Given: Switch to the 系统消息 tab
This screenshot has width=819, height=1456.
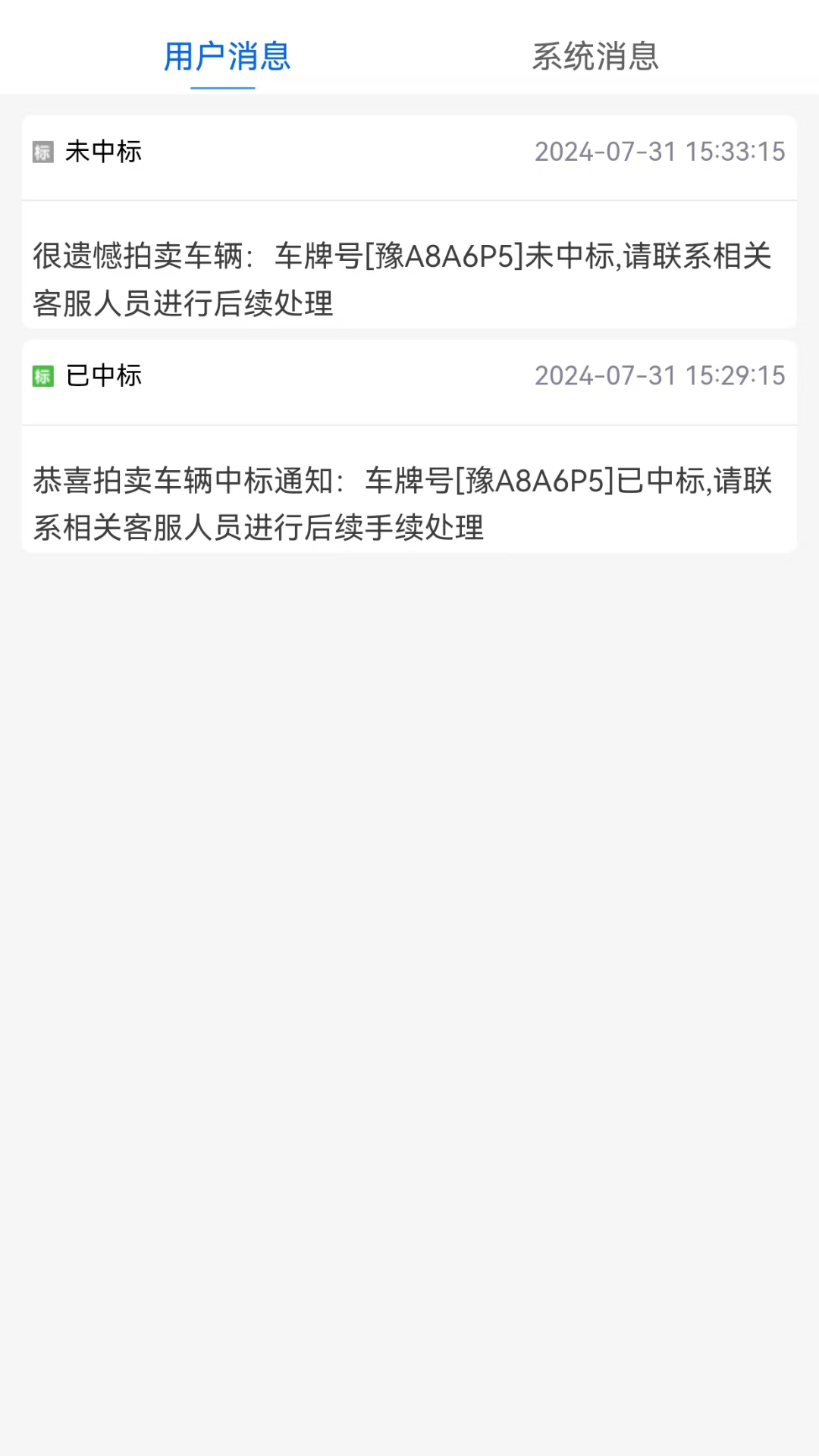Looking at the screenshot, I should [595, 56].
